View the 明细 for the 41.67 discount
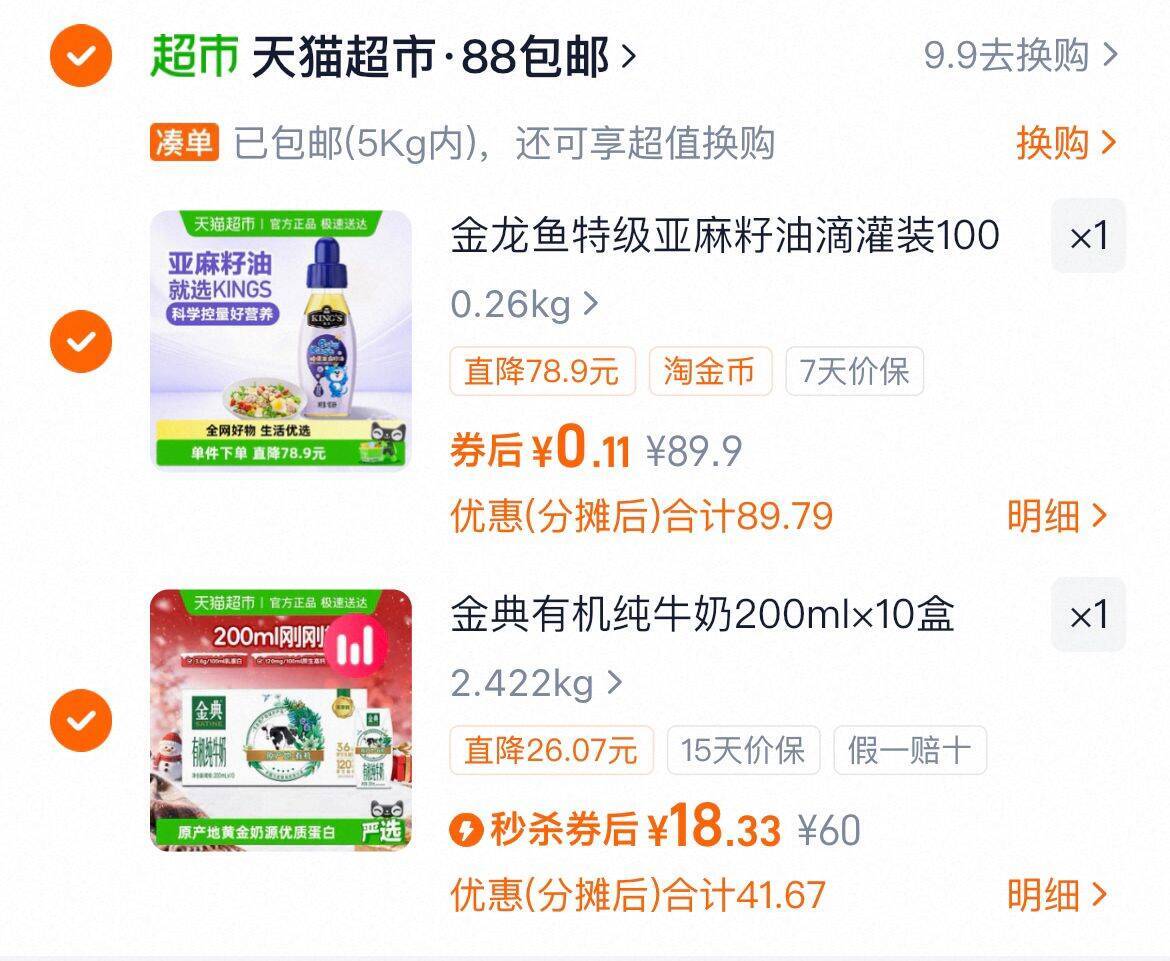Screen dimensions: 1170x961 click(x=1057, y=895)
